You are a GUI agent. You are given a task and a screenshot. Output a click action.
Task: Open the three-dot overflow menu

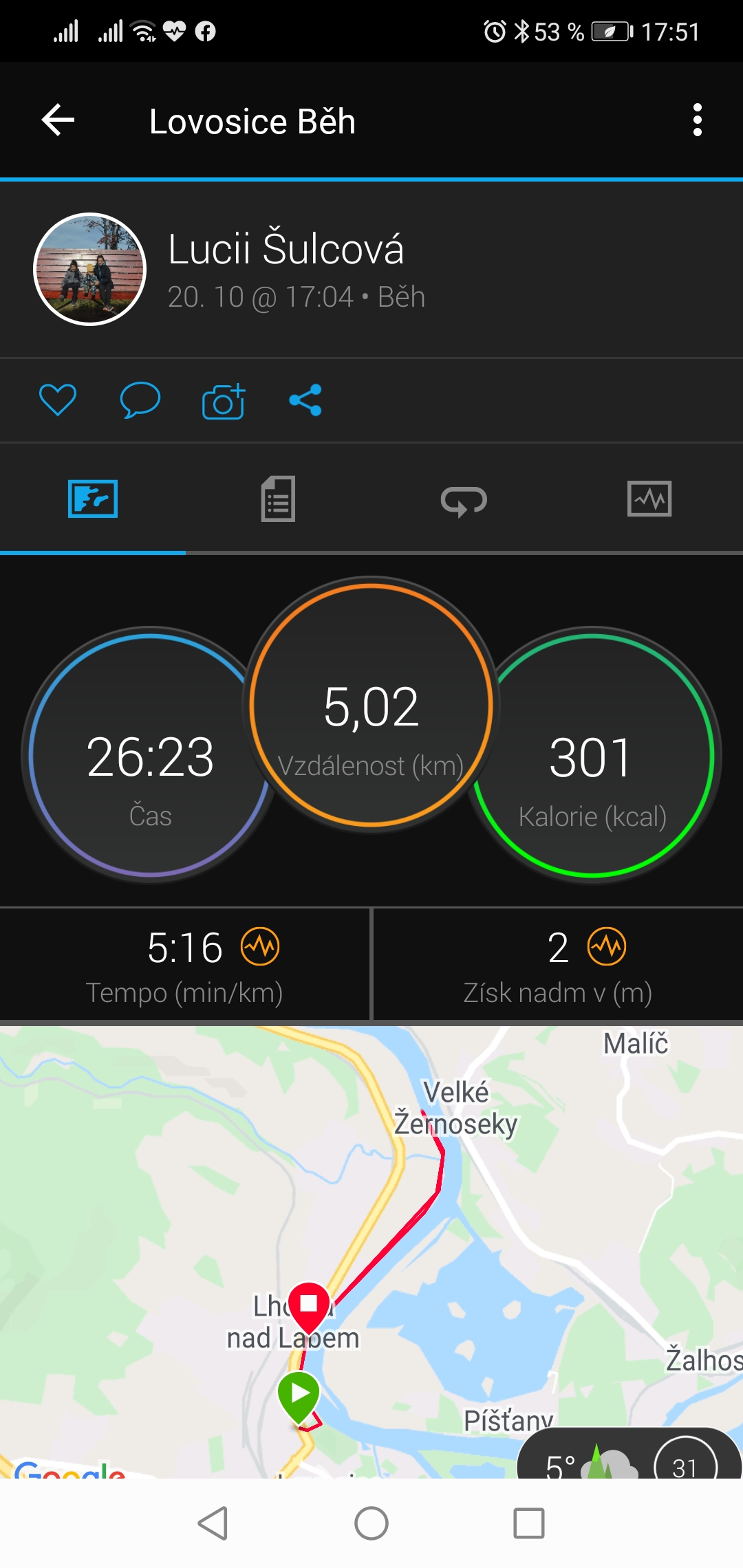point(697,120)
